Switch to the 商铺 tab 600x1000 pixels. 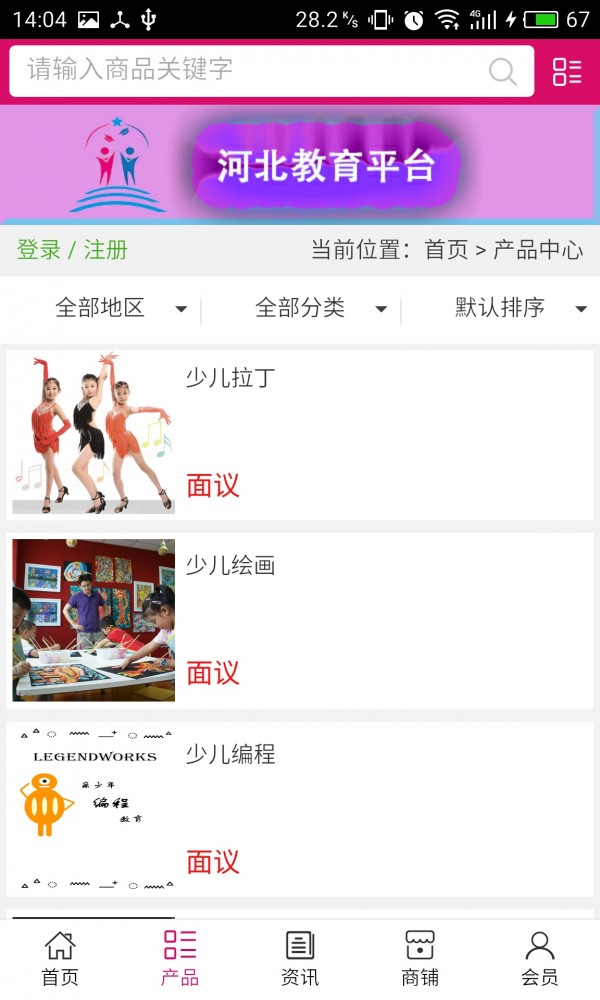pyautogui.click(x=420, y=958)
